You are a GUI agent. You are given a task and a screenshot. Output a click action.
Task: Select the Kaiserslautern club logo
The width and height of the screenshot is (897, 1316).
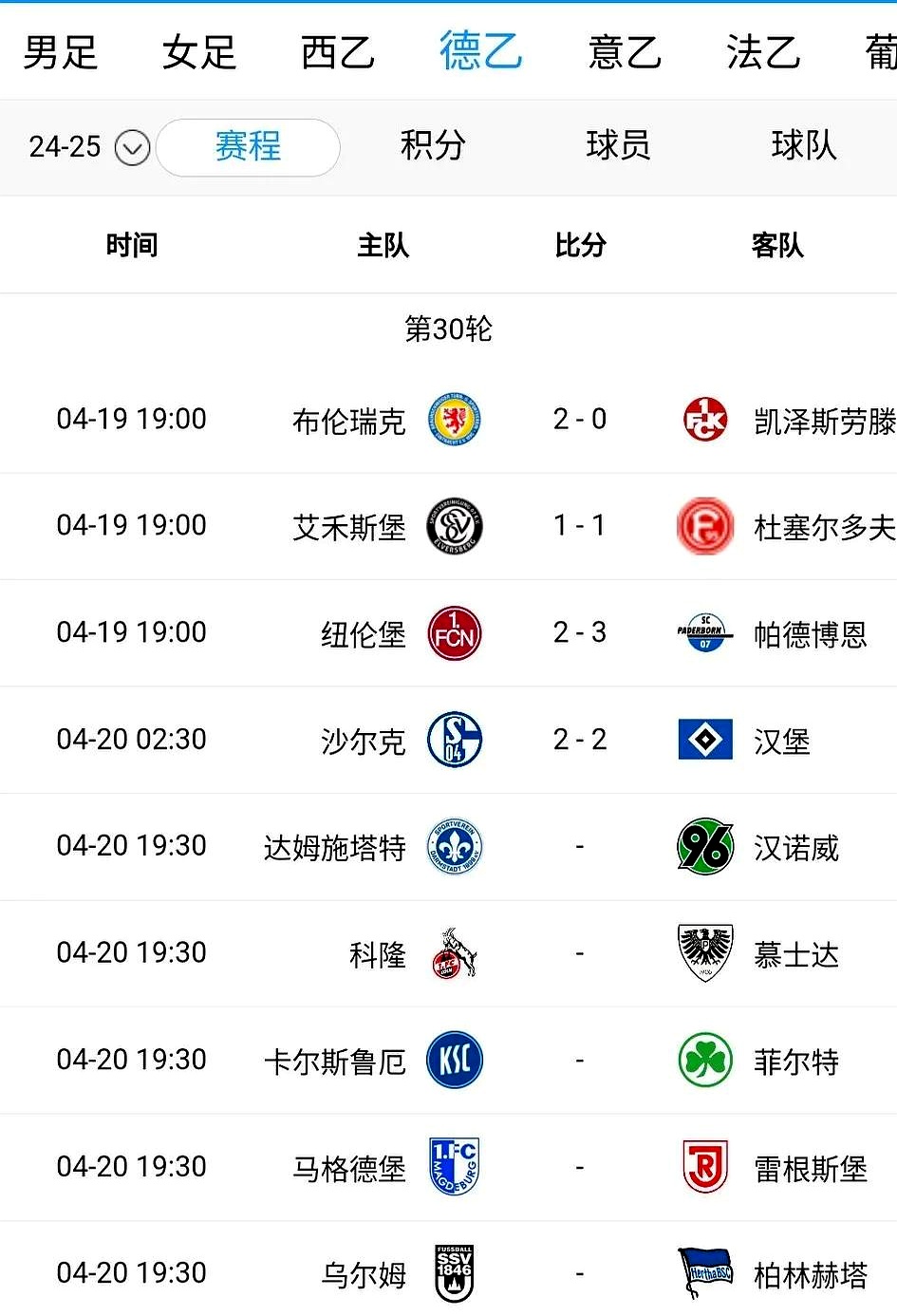tap(707, 418)
